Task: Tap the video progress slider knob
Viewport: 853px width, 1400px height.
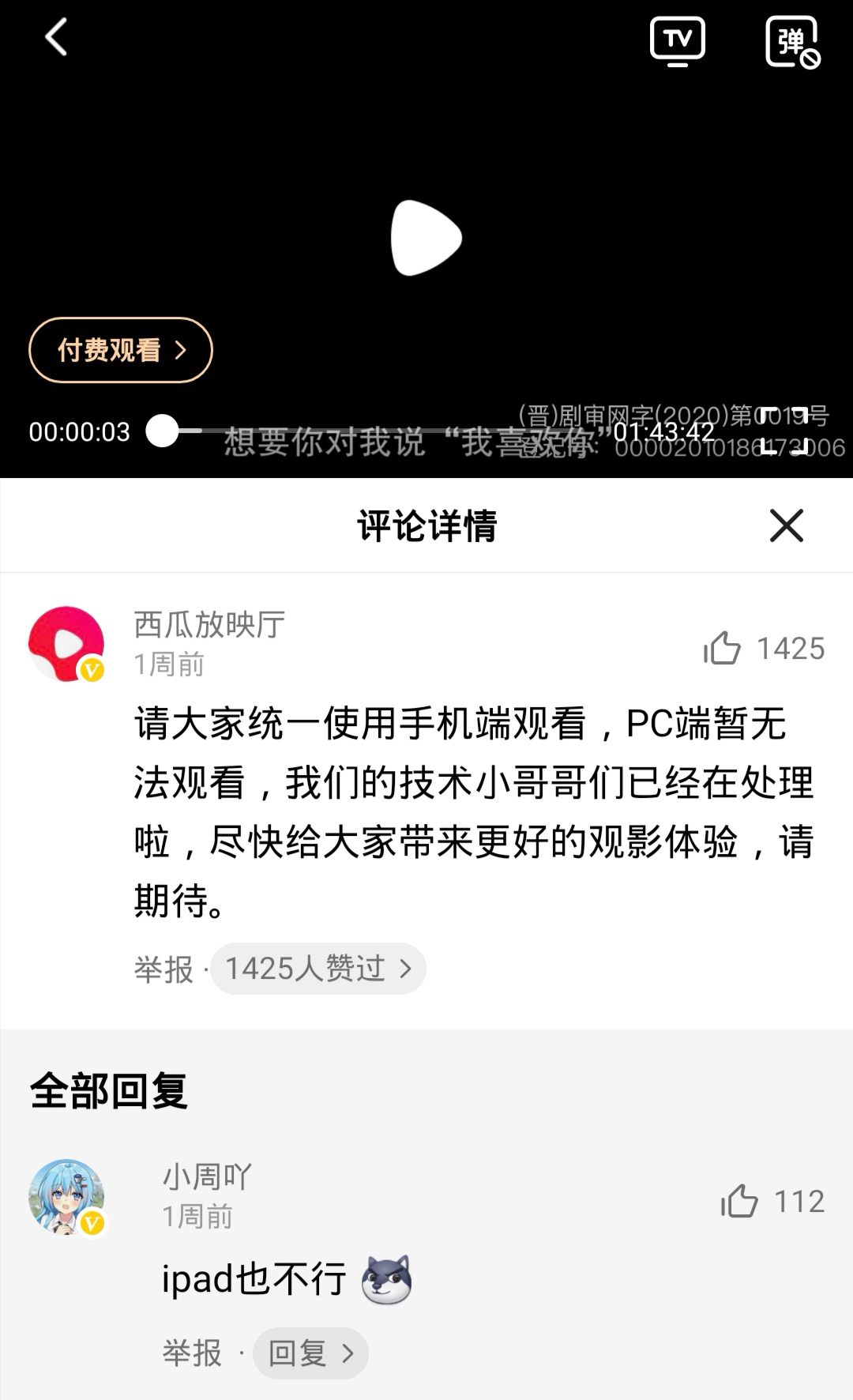Action: click(x=163, y=431)
